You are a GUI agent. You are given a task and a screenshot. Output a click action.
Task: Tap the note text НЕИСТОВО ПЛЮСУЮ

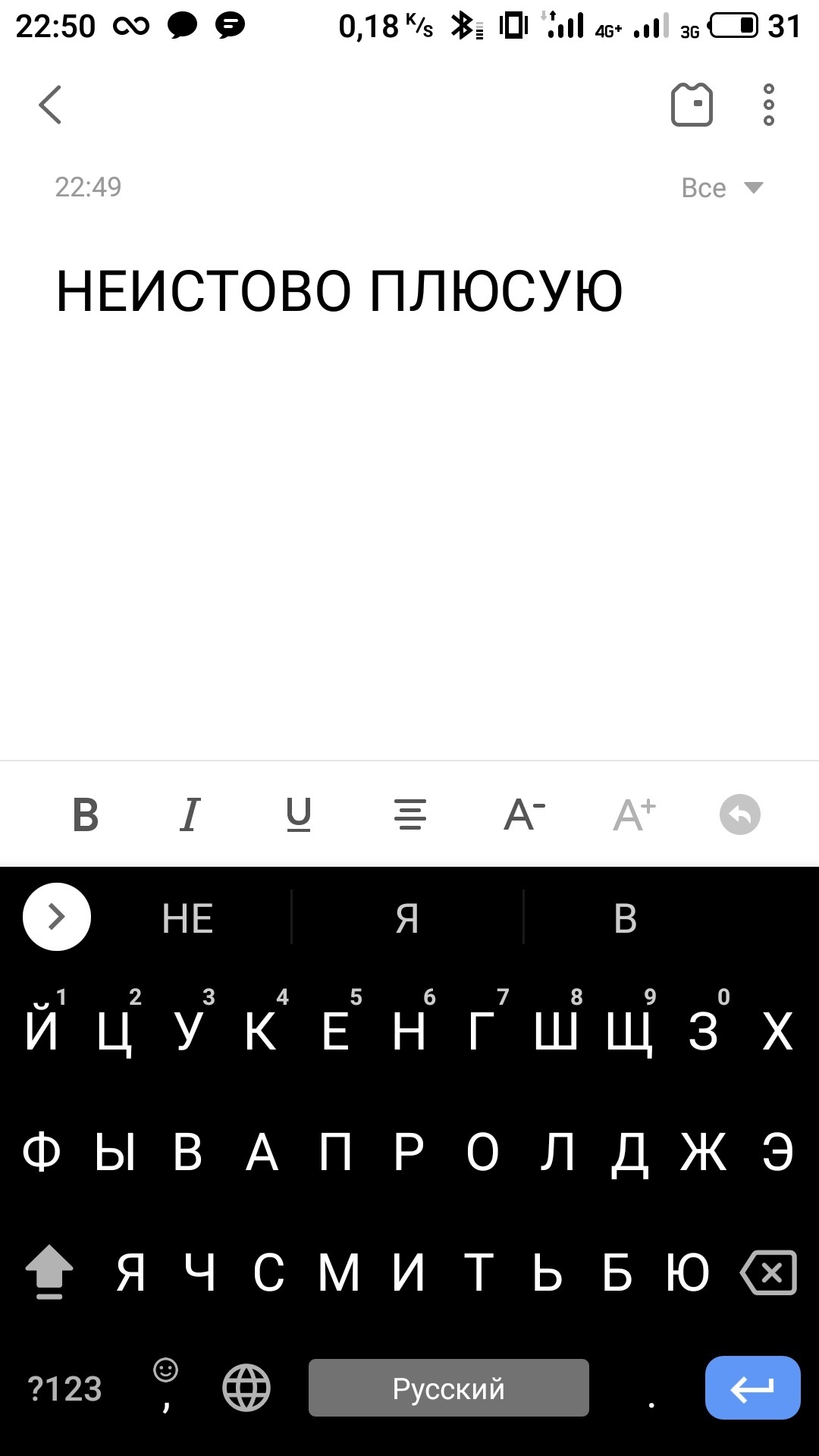click(x=339, y=292)
